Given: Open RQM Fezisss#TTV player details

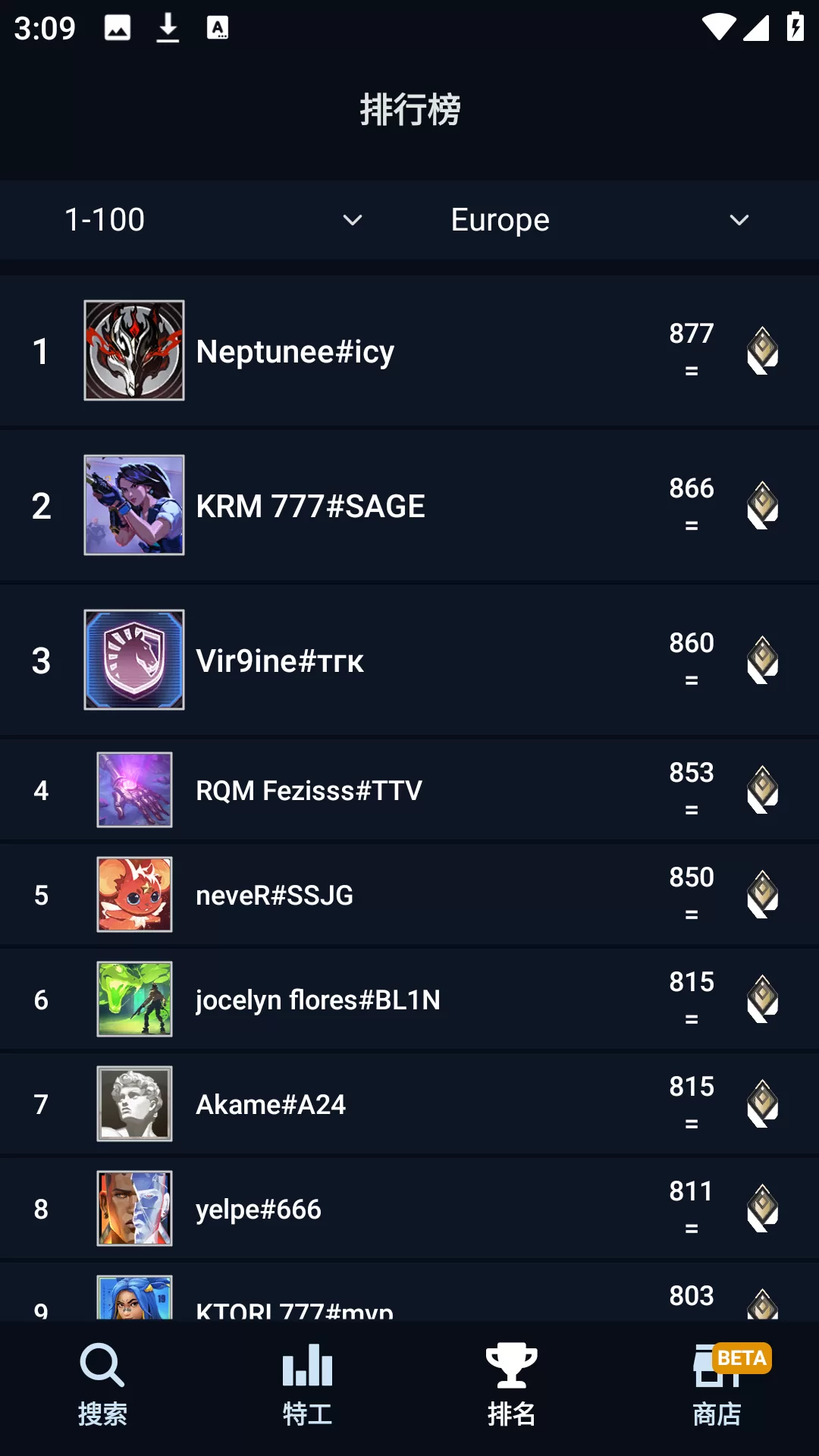Looking at the screenshot, I should [x=409, y=790].
